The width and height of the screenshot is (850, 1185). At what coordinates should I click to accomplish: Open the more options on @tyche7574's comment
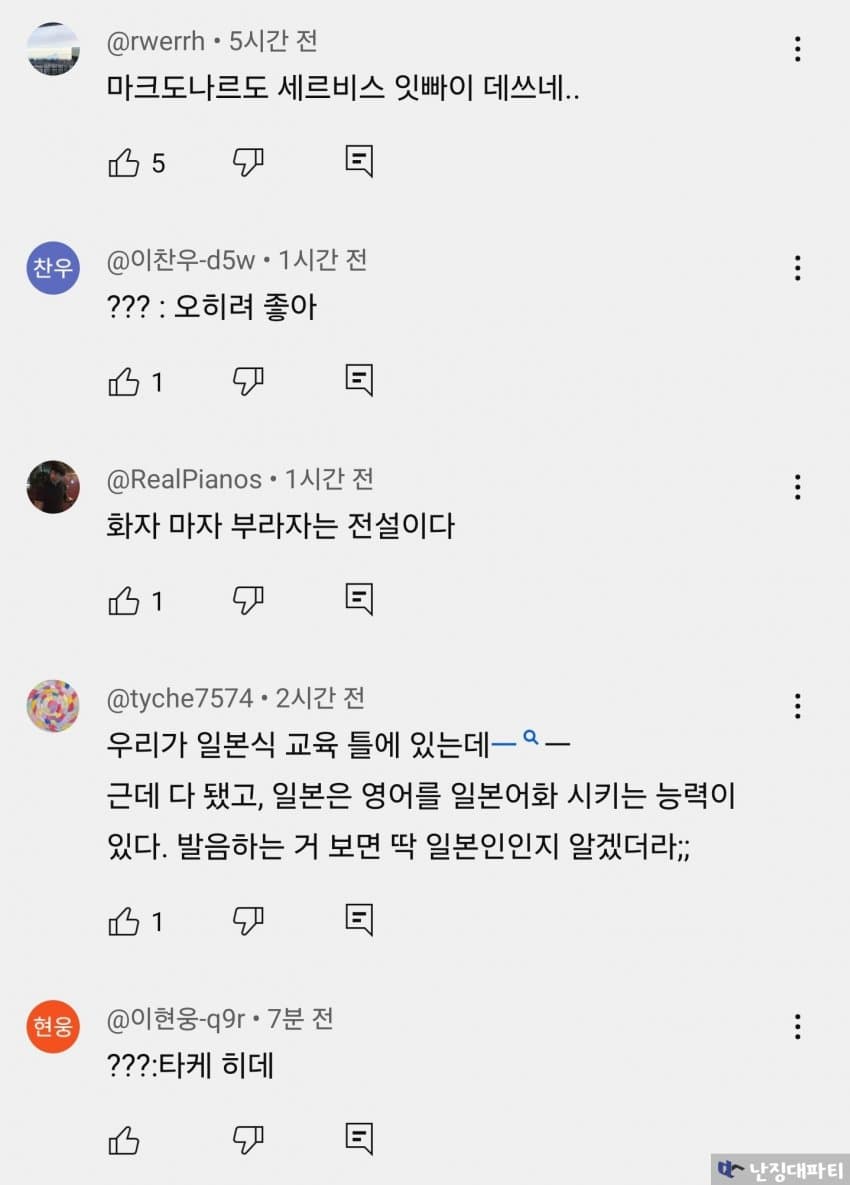point(797,706)
